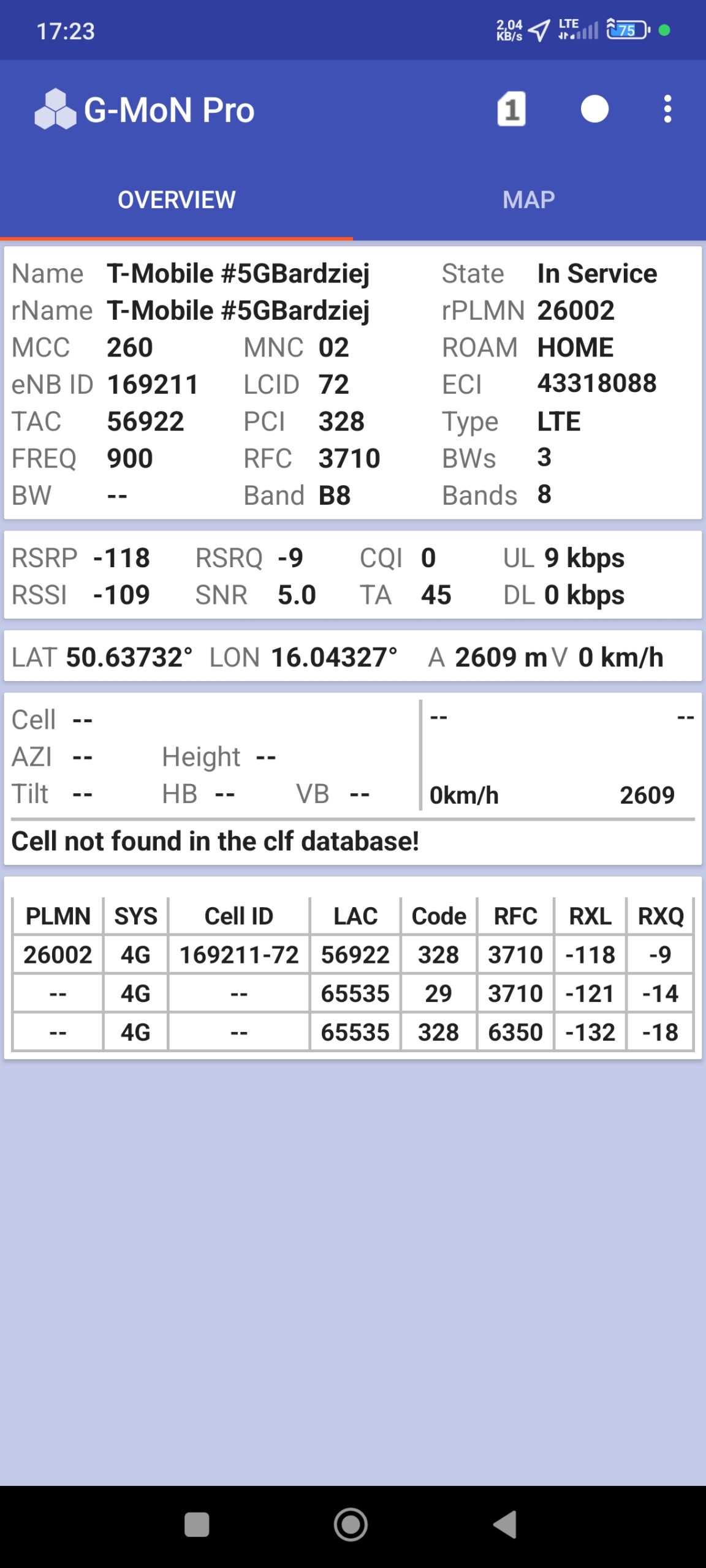Tap the white record circle button
Viewport: 706px width, 1568px height.
click(594, 110)
